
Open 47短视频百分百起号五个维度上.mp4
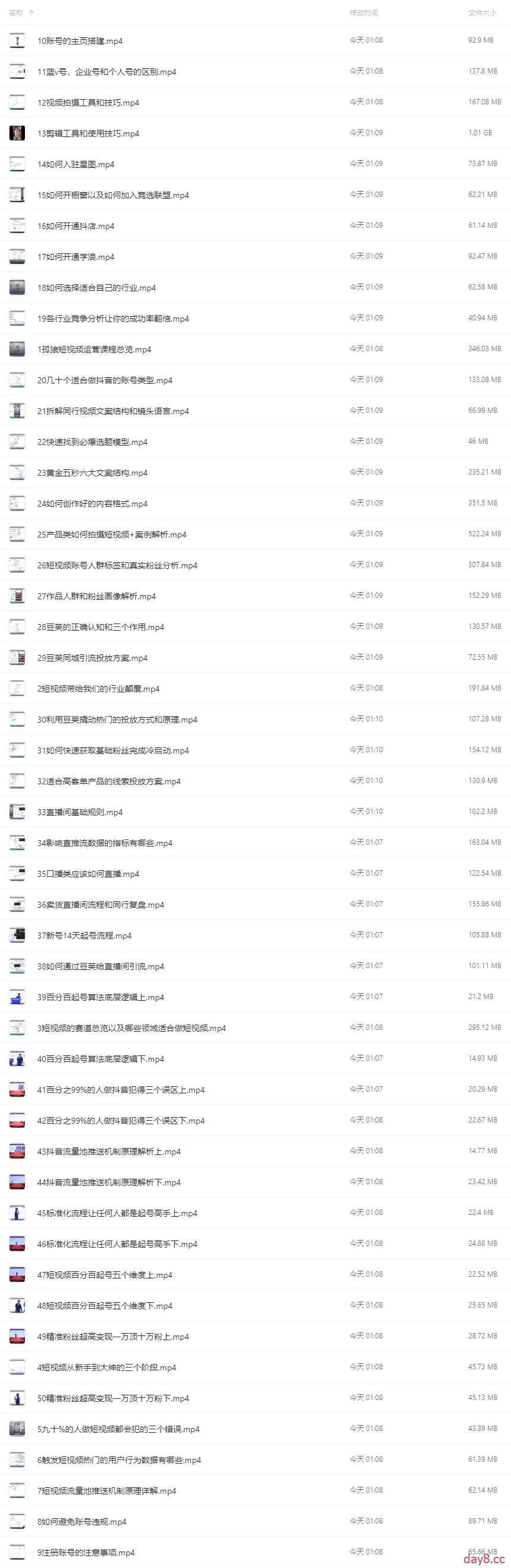105,1274
